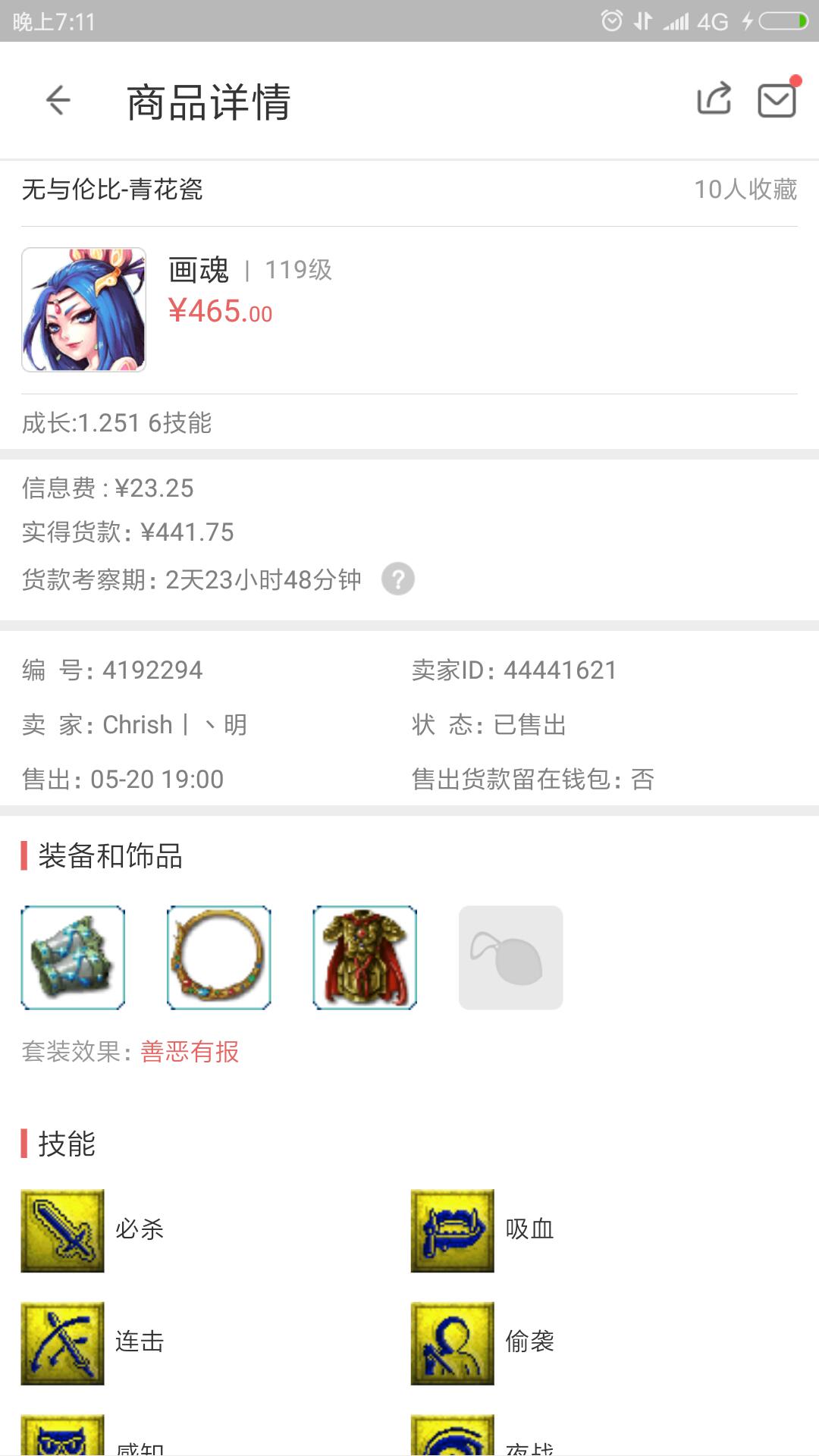This screenshot has width=819, height=1456.
Task: Open the 偷袭 skill icon
Action: [x=452, y=1343]
